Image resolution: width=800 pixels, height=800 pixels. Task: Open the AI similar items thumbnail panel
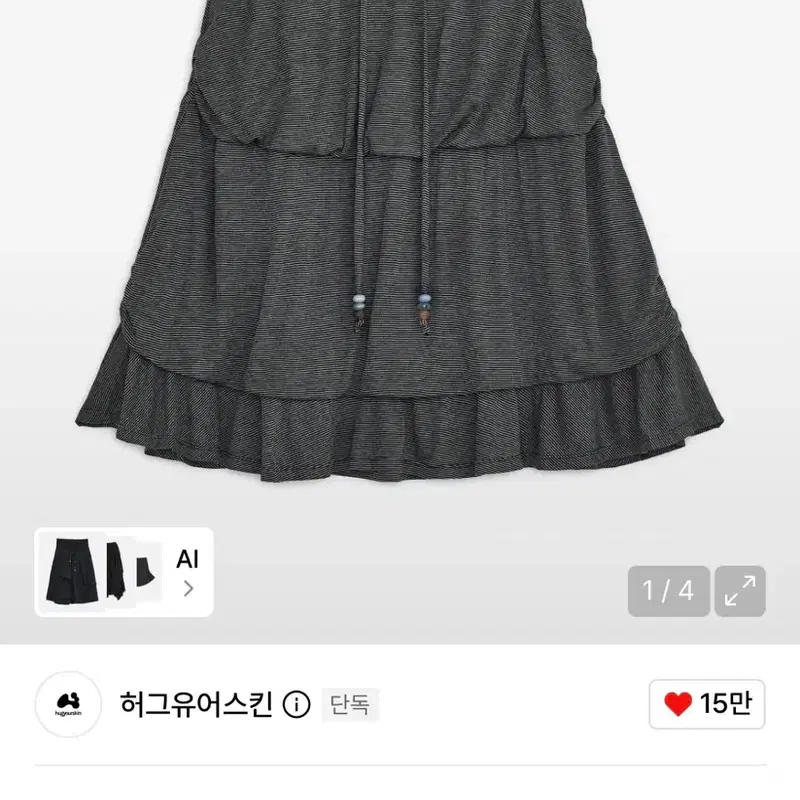pos(123,572)
